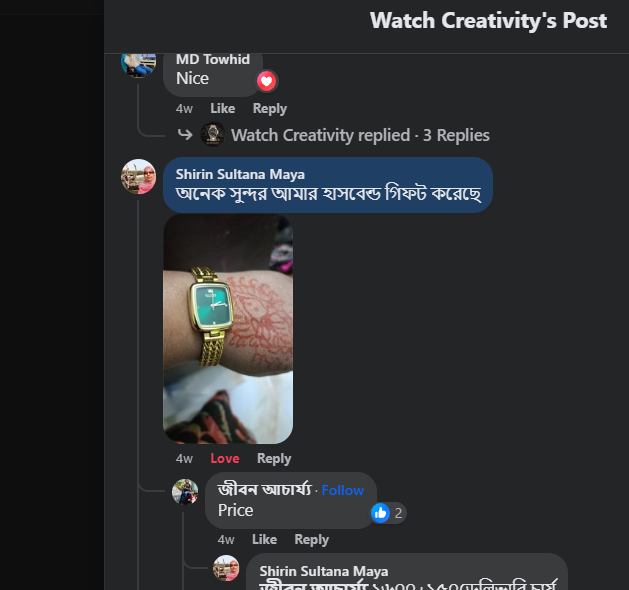This screenshot has width=629, height=590.
Task: Open the watch photo in comment
Action: 228,329
